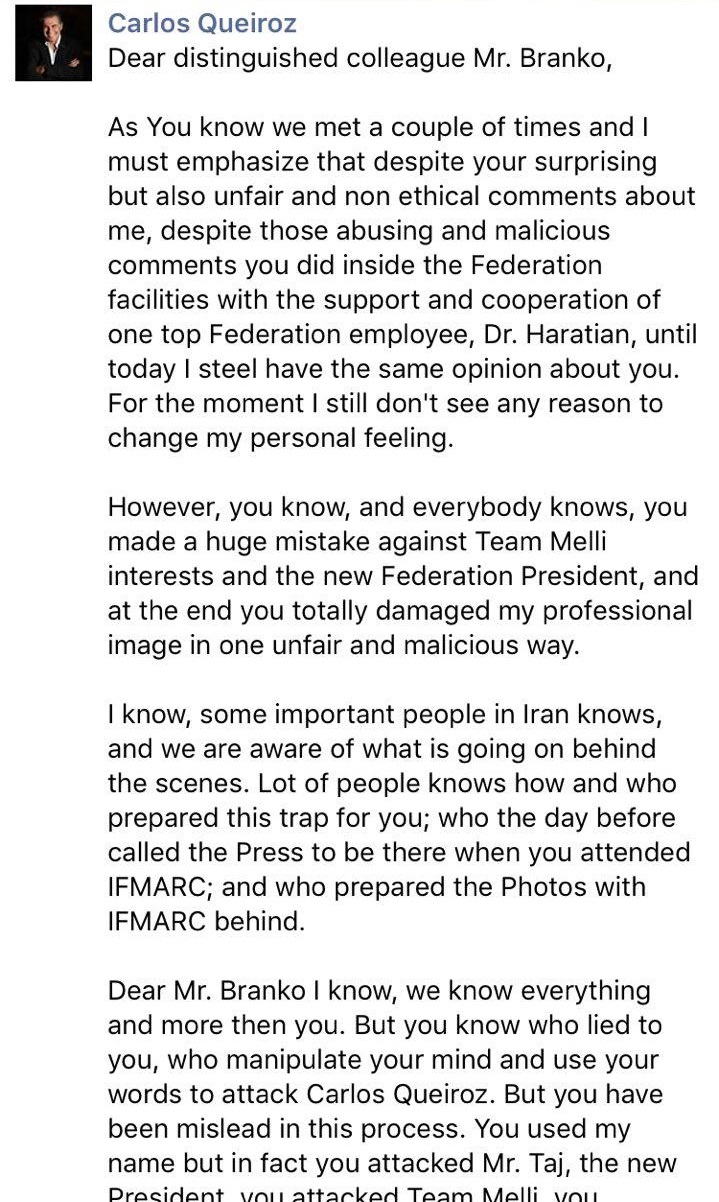Open Carlos Queiroz's profile name link

201,23
